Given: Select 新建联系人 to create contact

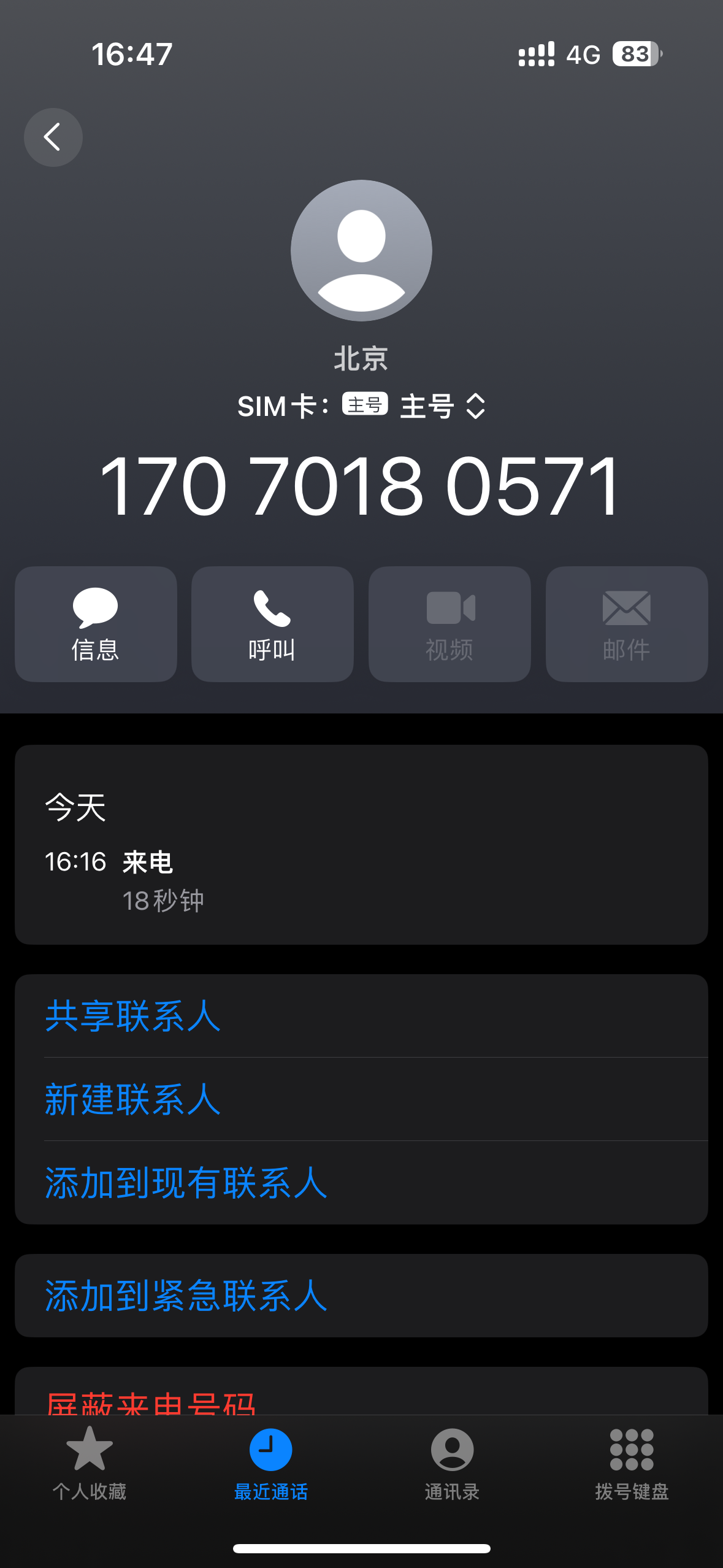Looking at the screenshot, I should (x=132, y=1099).
